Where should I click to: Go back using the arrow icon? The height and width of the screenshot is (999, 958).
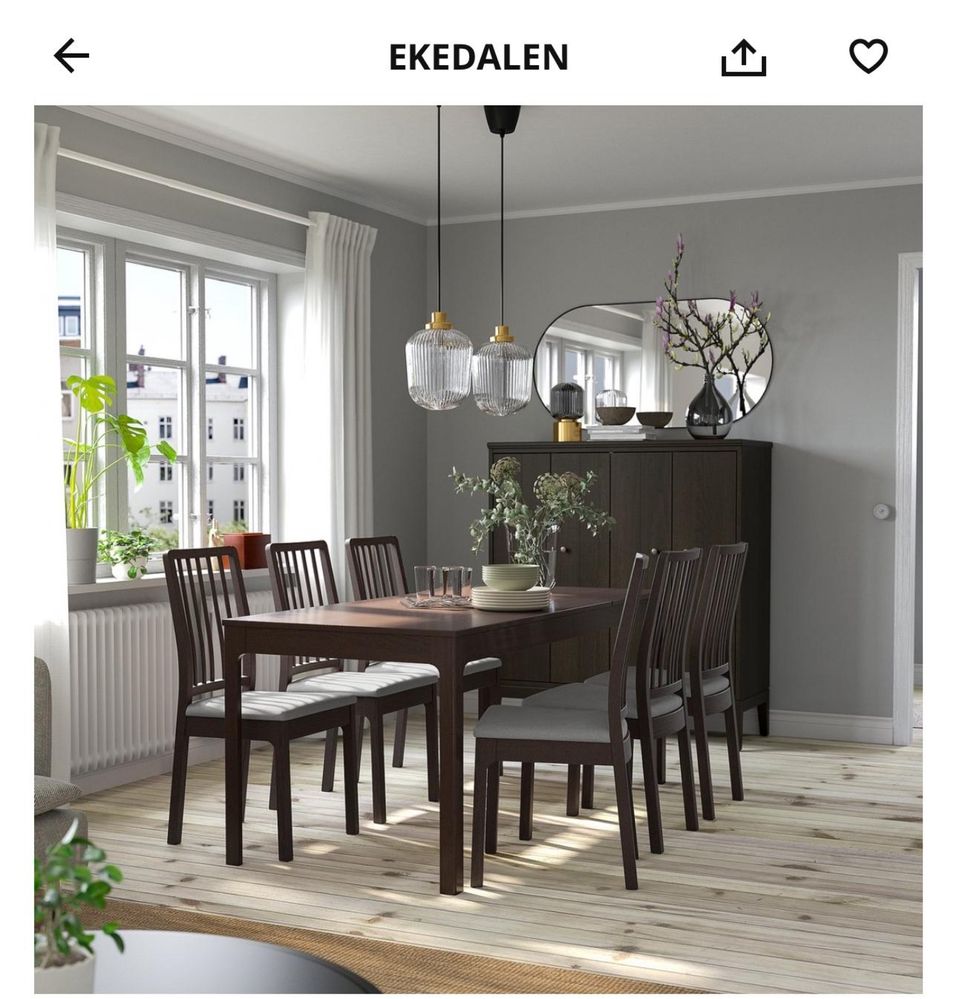[71, 56]
